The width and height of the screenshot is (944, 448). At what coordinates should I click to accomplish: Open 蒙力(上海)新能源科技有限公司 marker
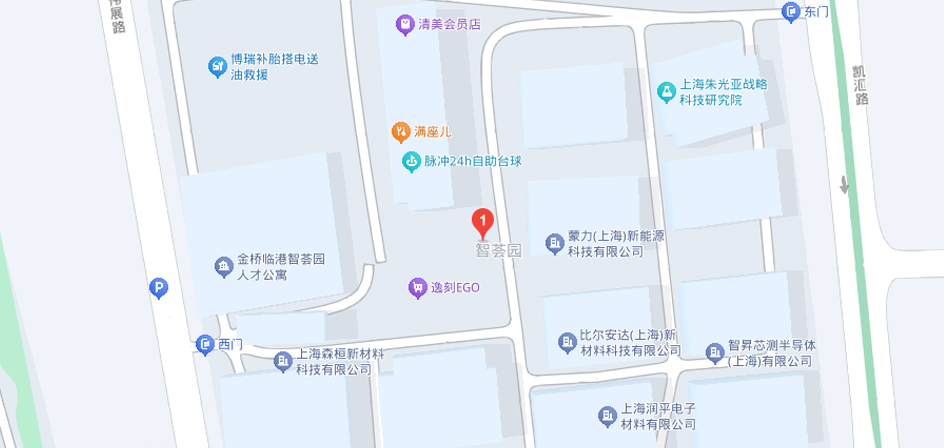pos(554,243)
